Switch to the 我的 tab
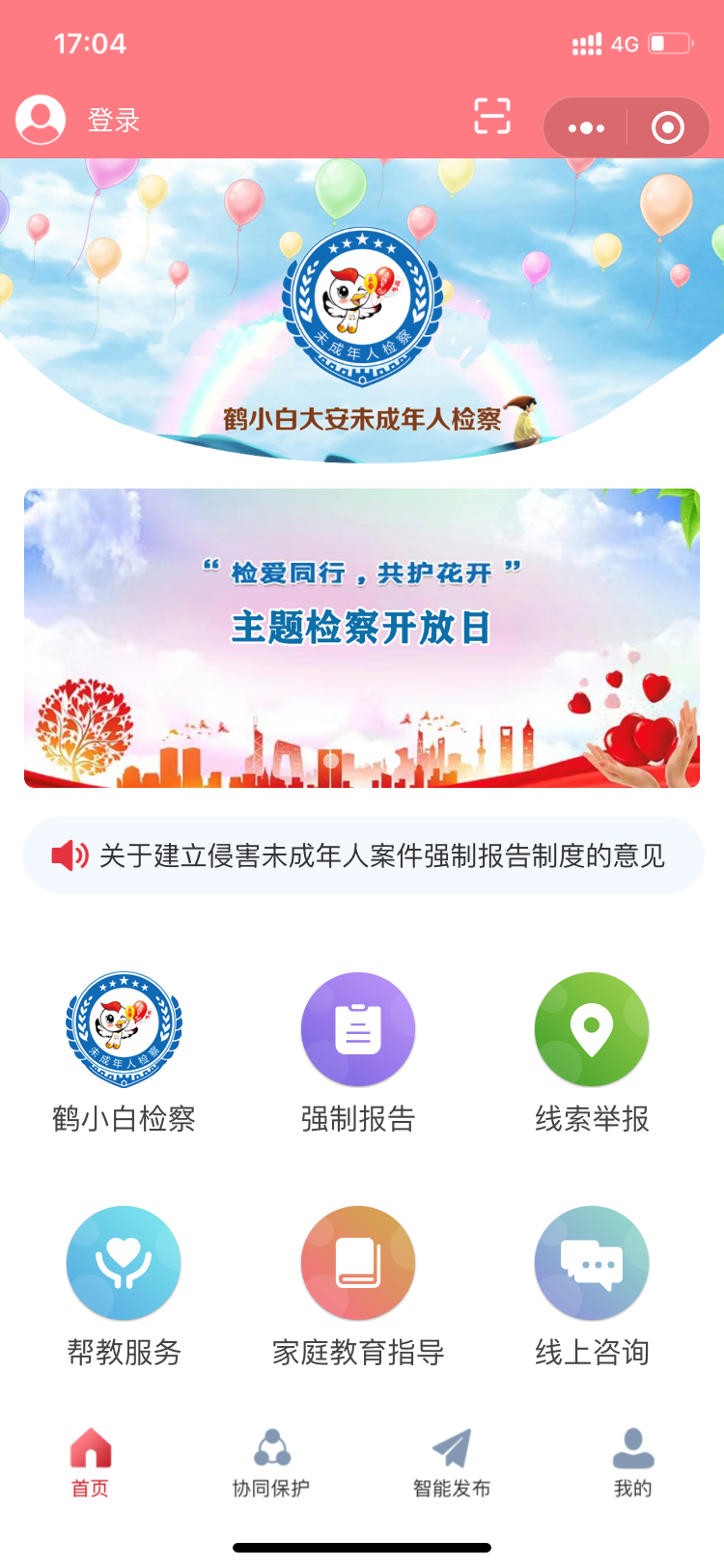Viewport: 724px width, 1568px height. click(633, 1463)
